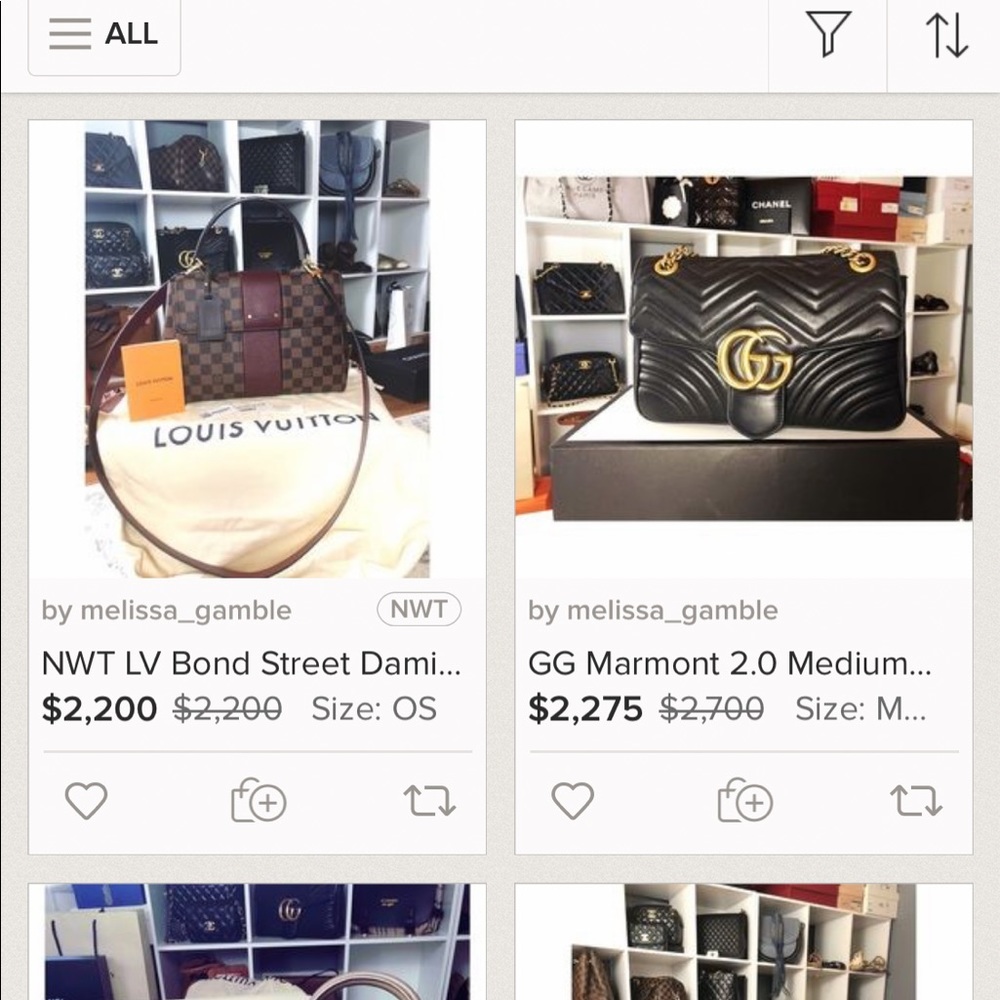Like the NWT LV Bond Street listing

86,801
